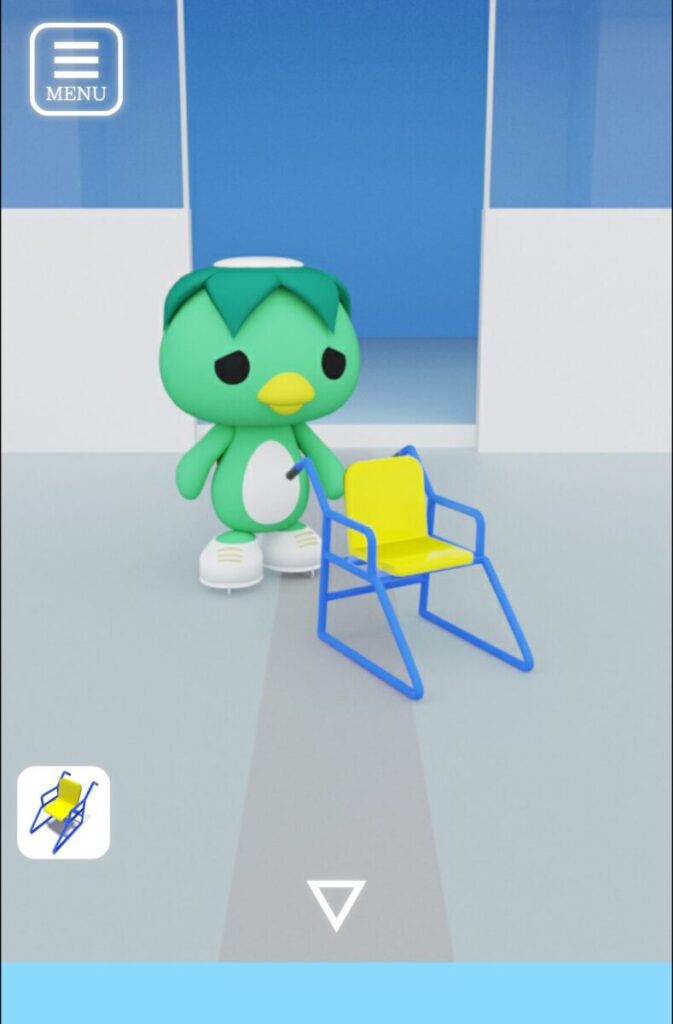Go back with the down arrow
Screen dimensions: 673x1024
pos(336,904)
